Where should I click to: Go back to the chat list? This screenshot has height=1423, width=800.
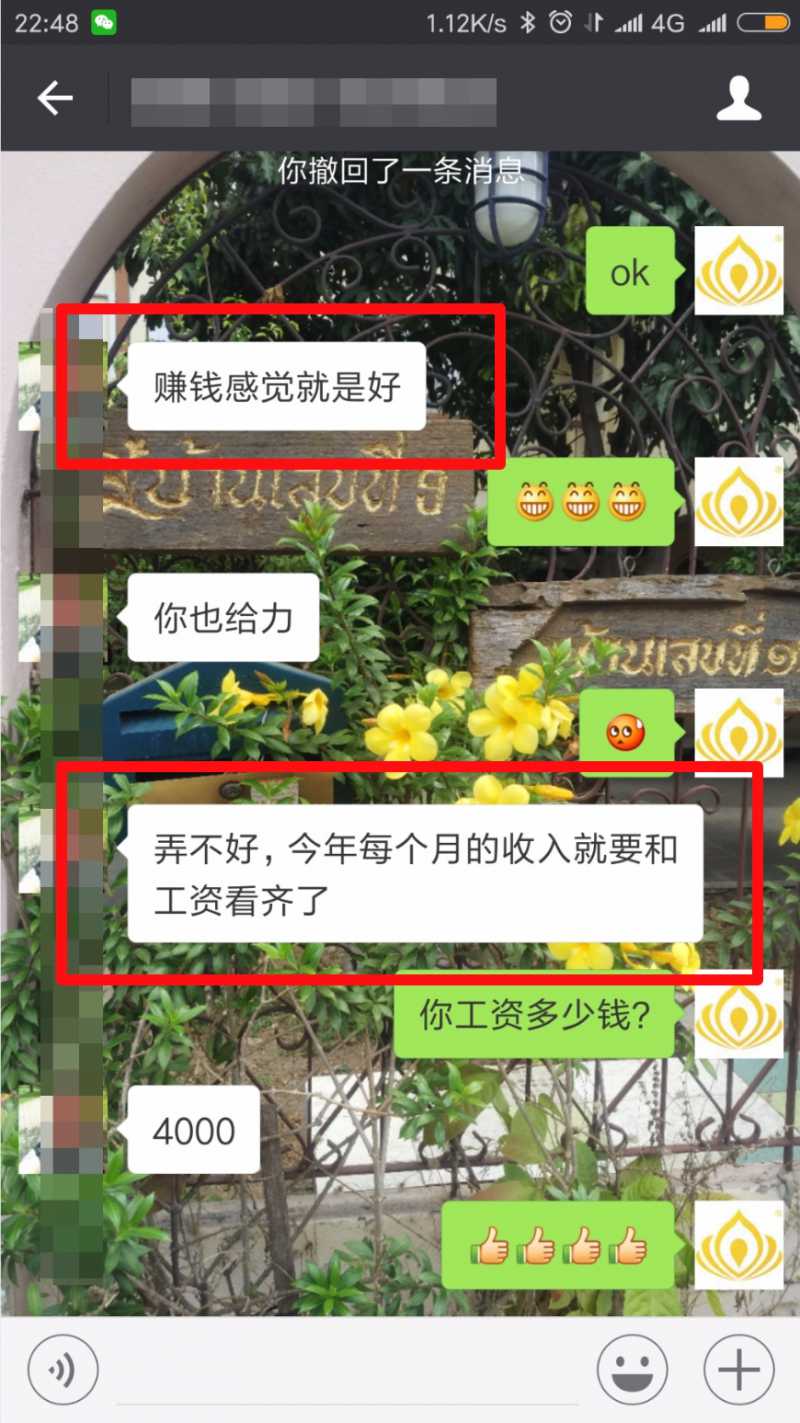point(55,98)
